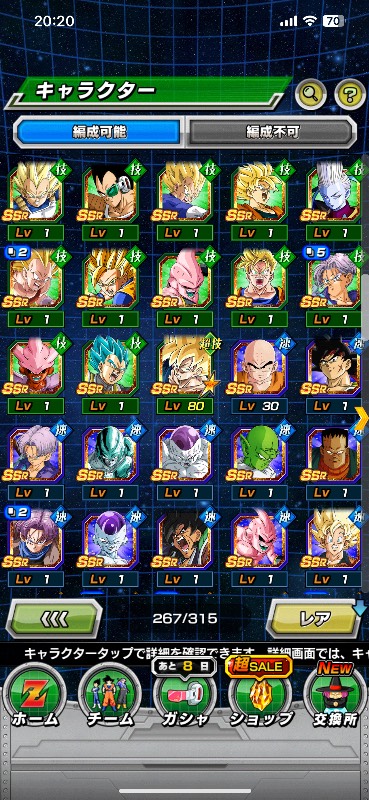Open the magnifying glass search icon
Screen dimensions: 369x800
point(311,93)
